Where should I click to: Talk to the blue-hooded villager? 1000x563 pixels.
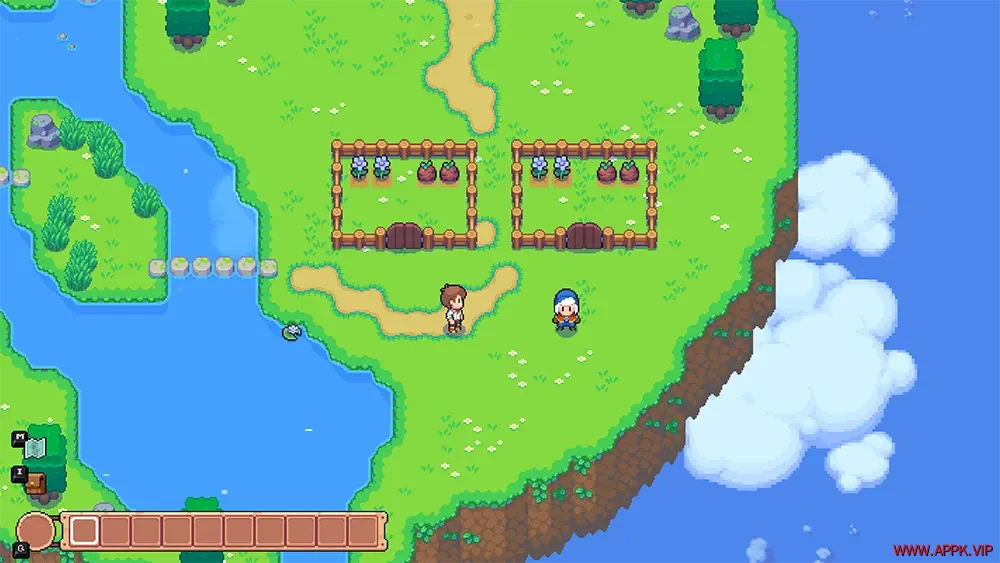pyautogui.click(x=567, y=311)
